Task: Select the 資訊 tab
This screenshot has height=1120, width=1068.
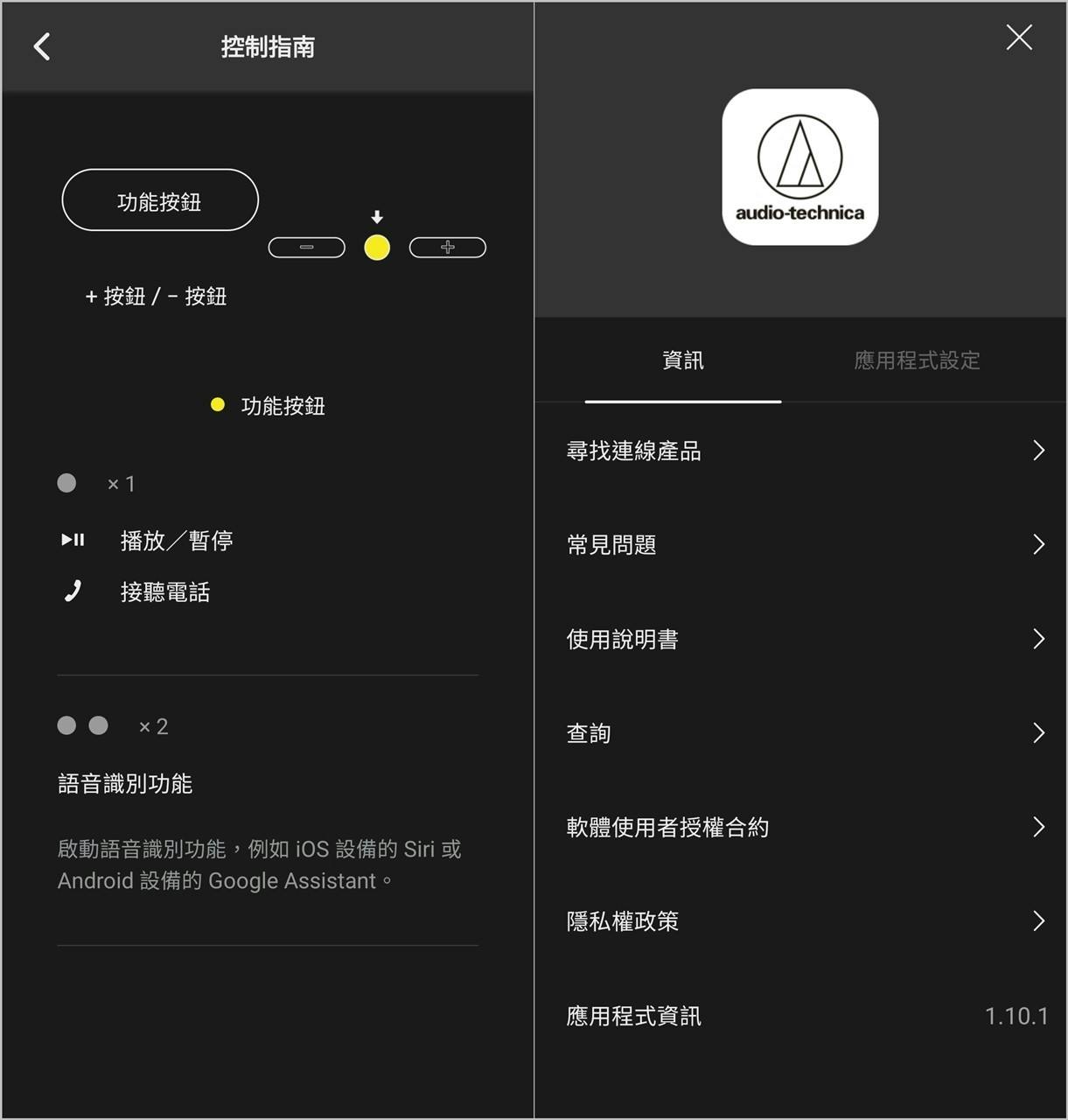Action: pyautogui.click(x=682, y=360)
